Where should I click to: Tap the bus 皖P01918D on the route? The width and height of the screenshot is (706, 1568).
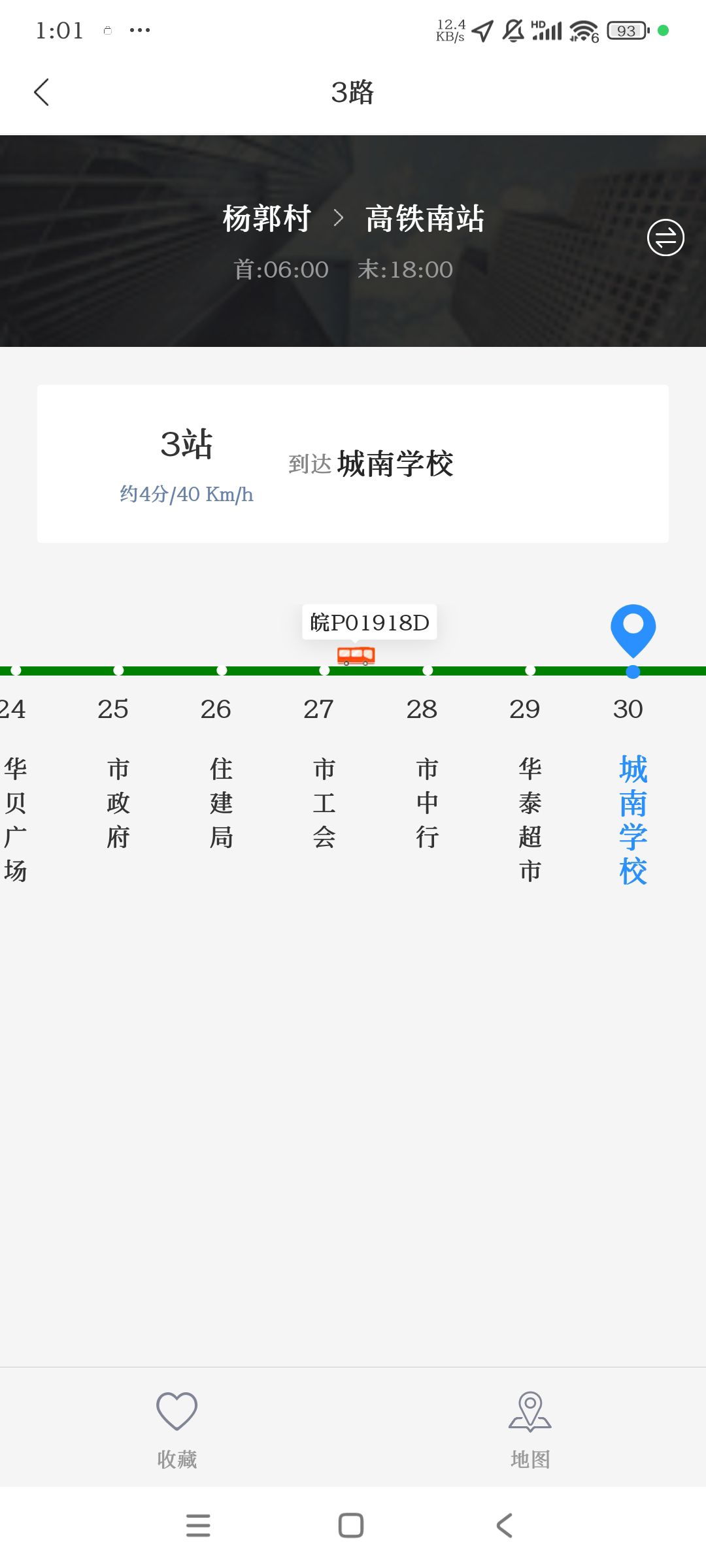356,655
